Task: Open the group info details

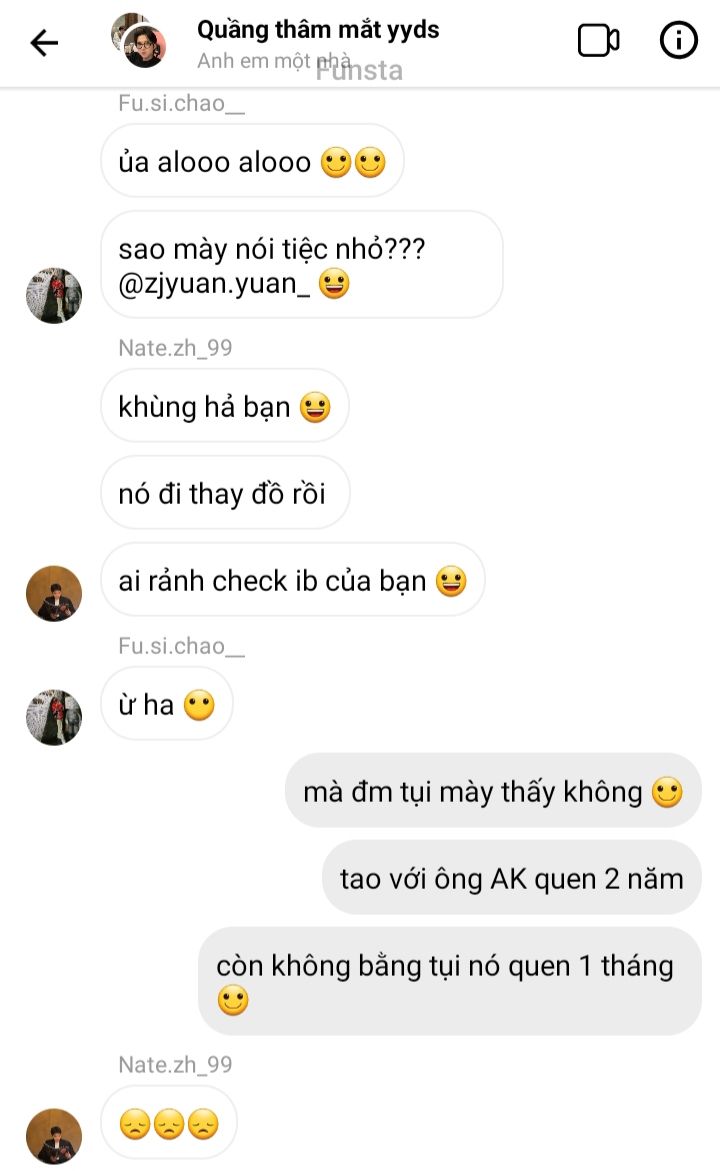Action: (x=679, y=41)
